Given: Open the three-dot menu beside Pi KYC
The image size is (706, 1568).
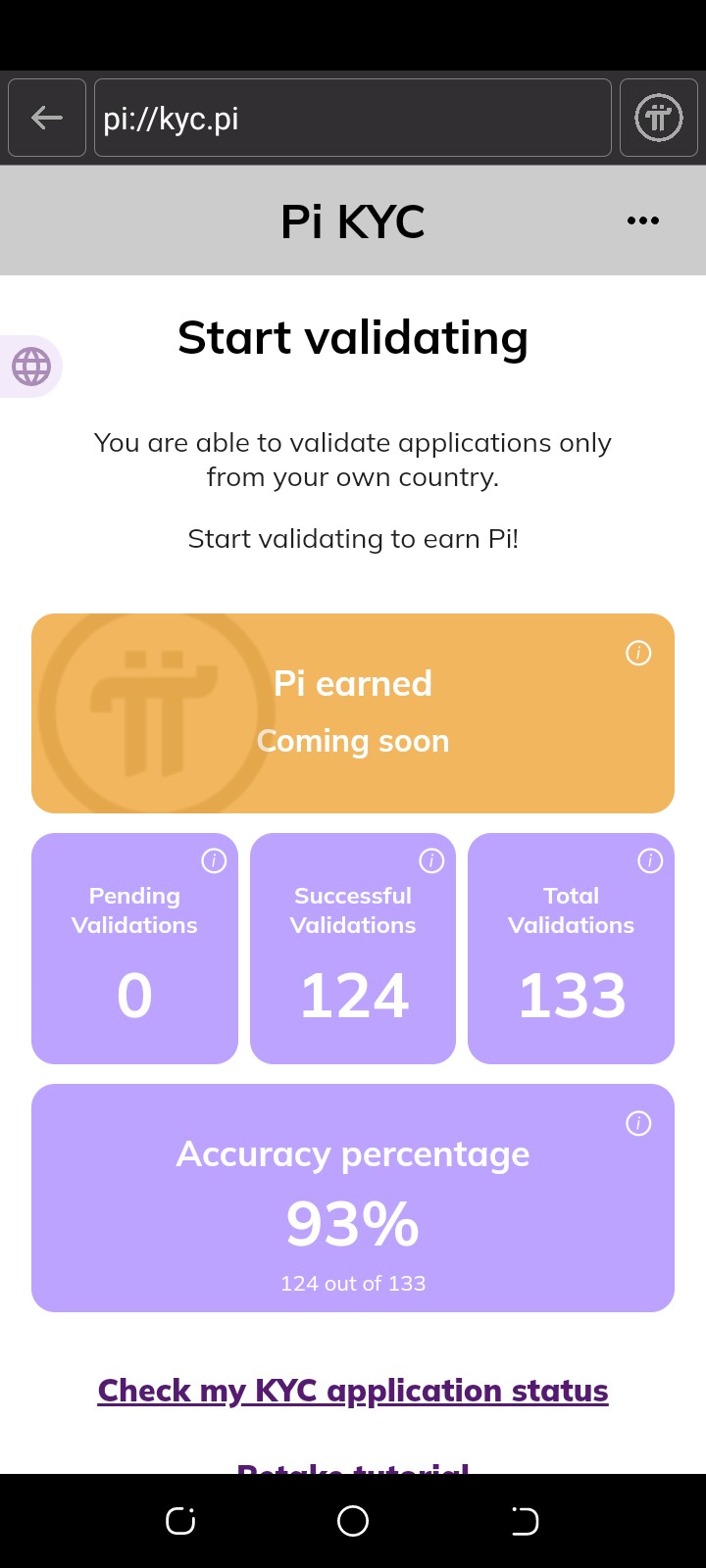Looking at the screenshot, I should pyautogui.click(x=643, y=220).
